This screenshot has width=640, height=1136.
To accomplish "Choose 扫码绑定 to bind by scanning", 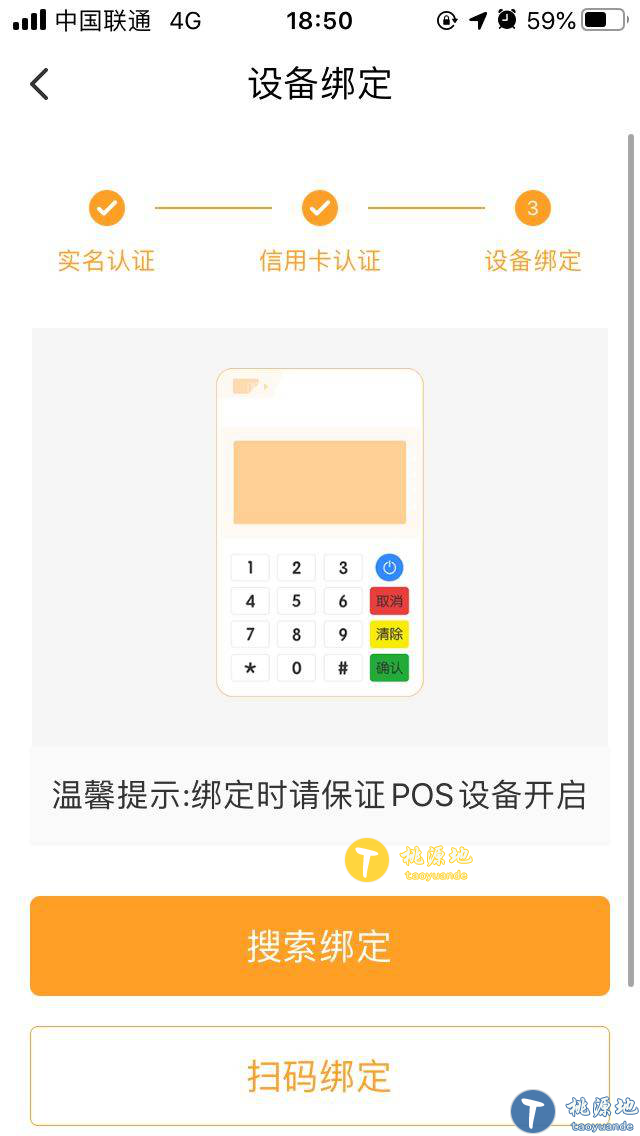I will pyautogui.click(x=319, y=1076).
